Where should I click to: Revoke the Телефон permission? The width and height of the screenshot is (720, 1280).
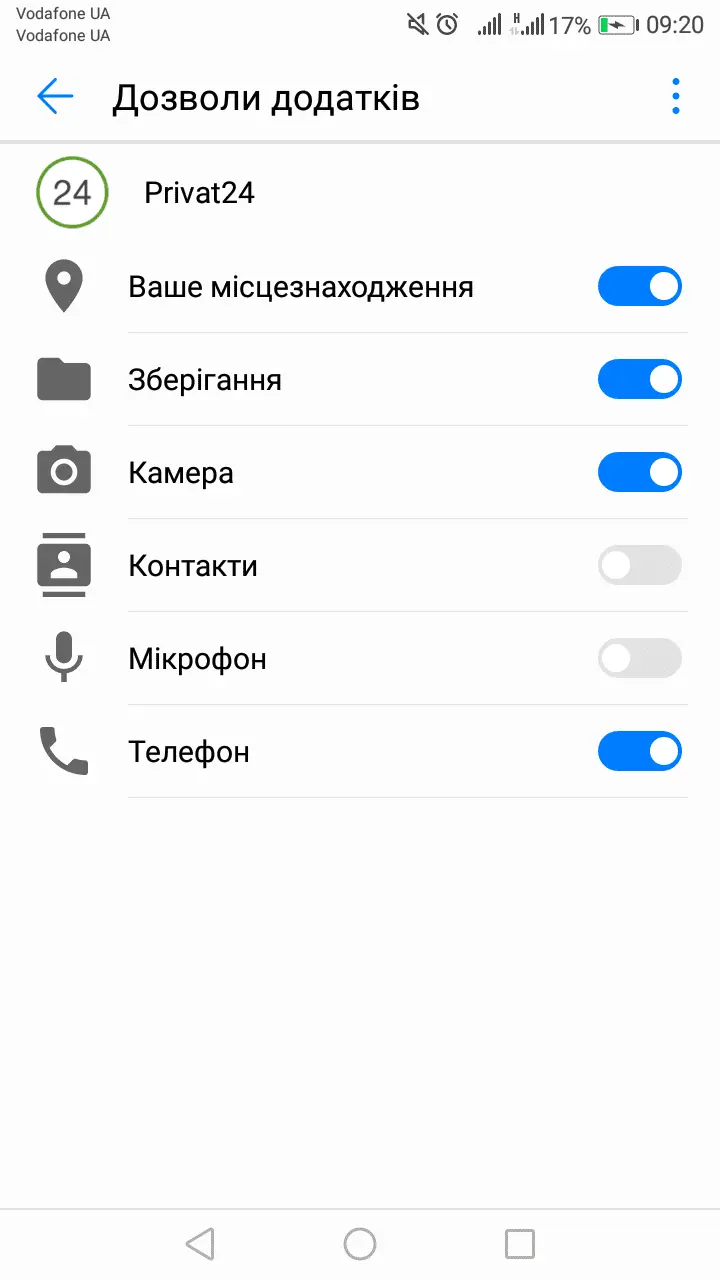(639, 752)
